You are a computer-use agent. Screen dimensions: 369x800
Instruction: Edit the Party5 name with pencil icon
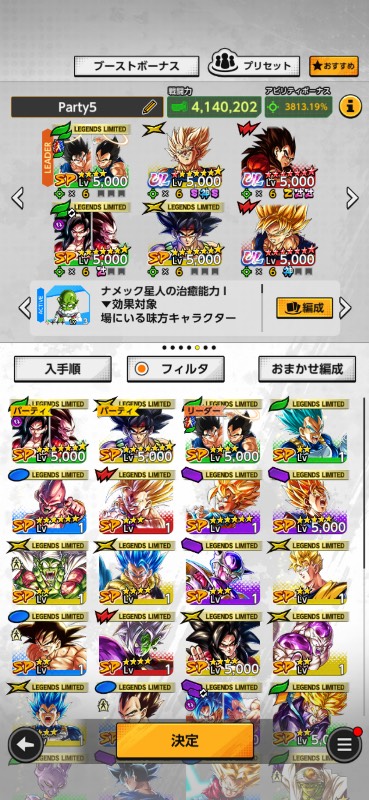(149, 107)
